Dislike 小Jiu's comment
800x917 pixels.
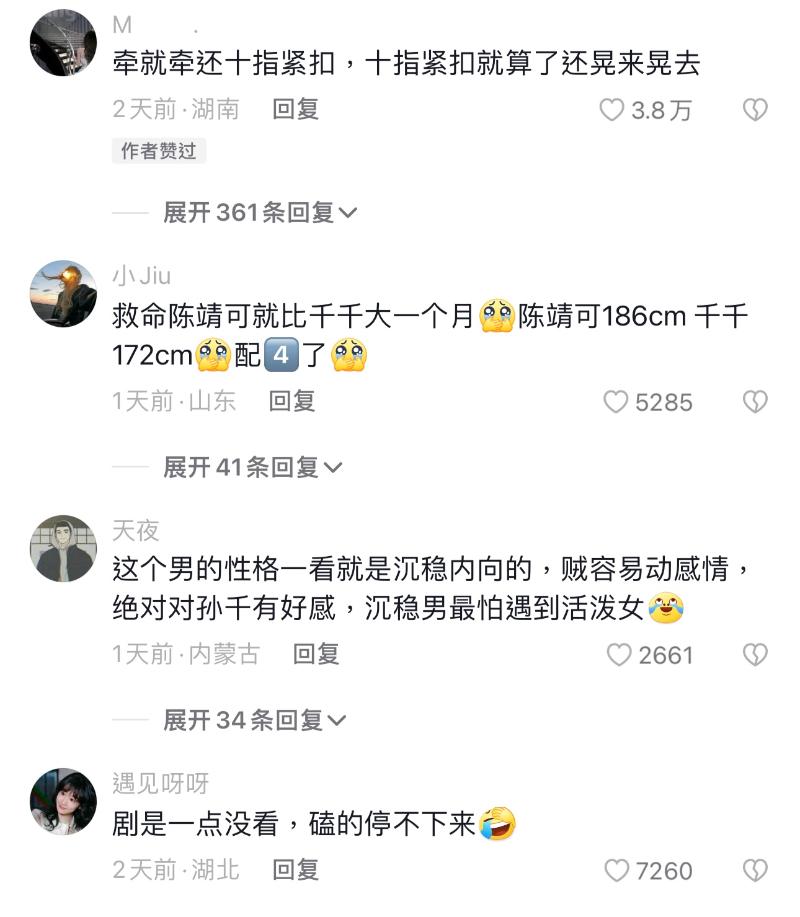(x=754, y=402)
